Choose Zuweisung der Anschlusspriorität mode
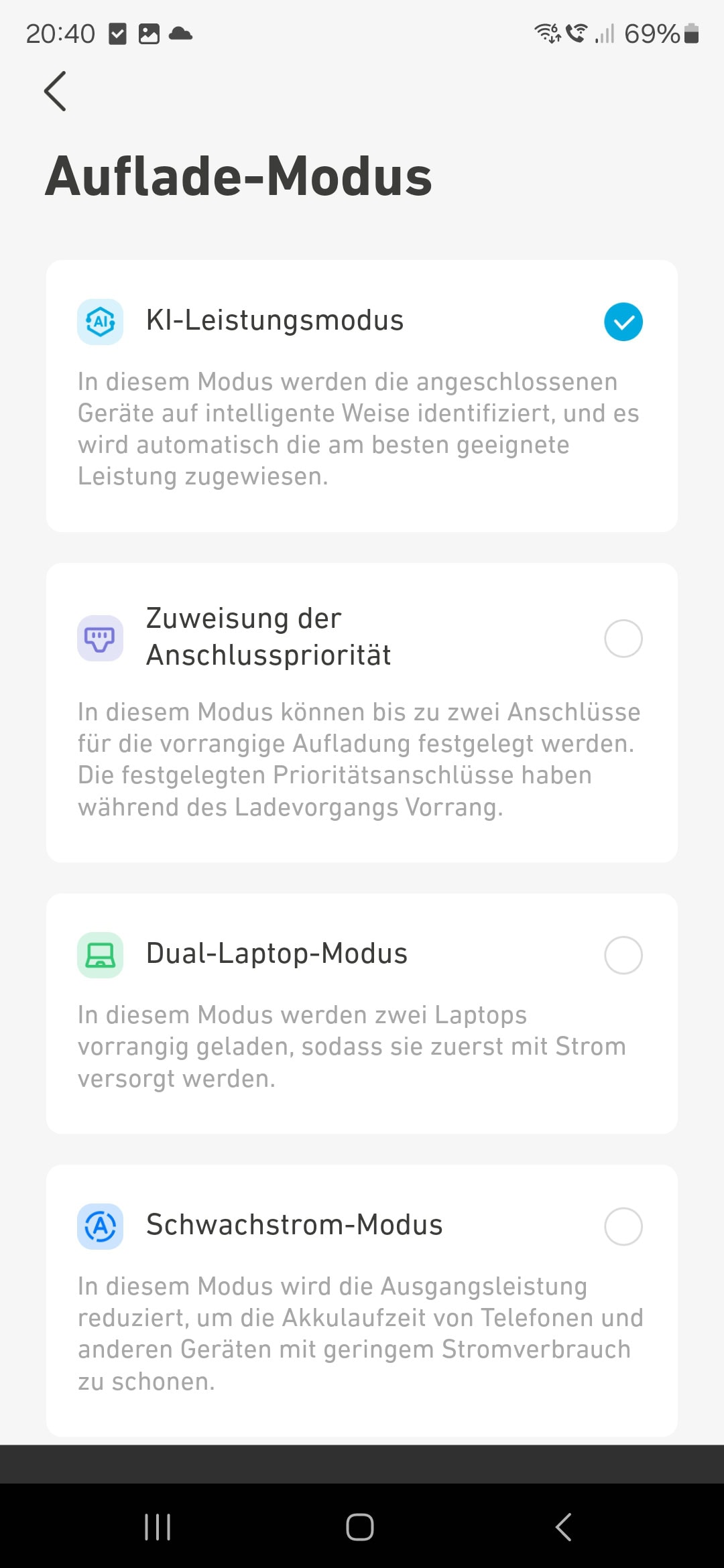Viewport: 724px width, 1568px height. tap(623, 639)
